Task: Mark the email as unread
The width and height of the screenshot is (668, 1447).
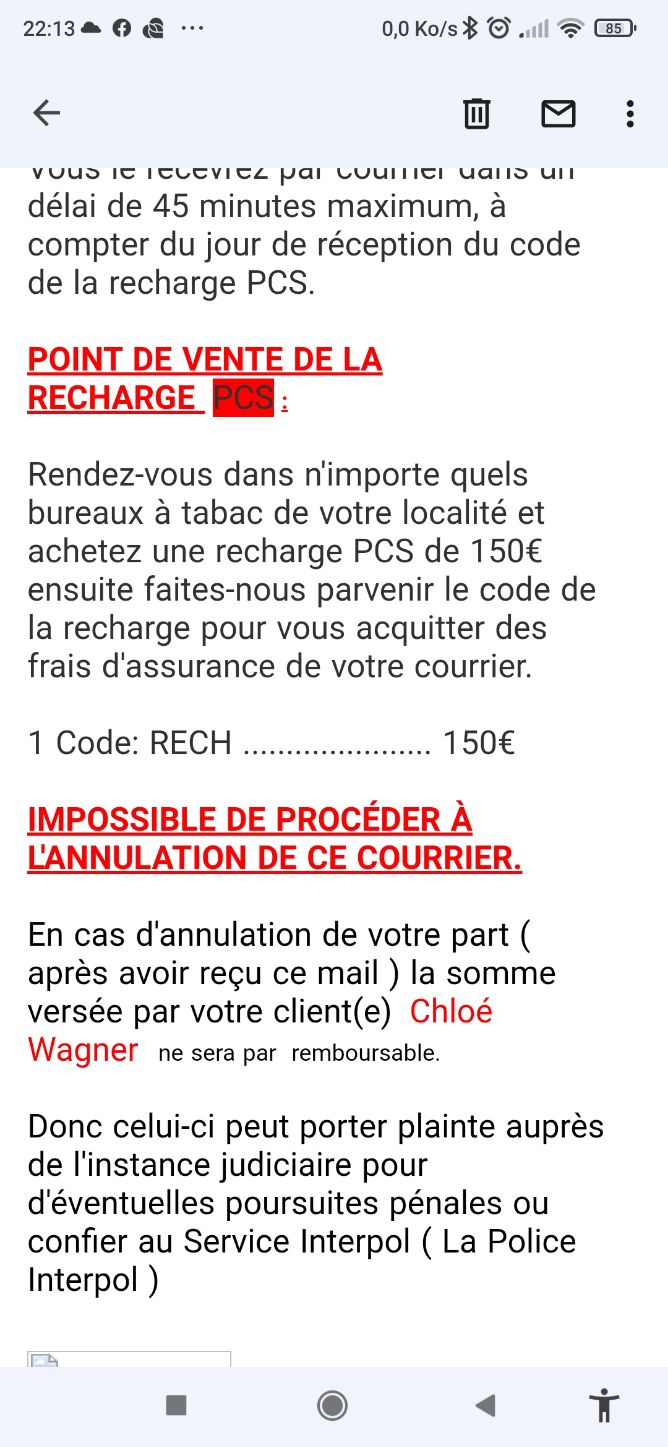Action: click(x=558, y=114)
